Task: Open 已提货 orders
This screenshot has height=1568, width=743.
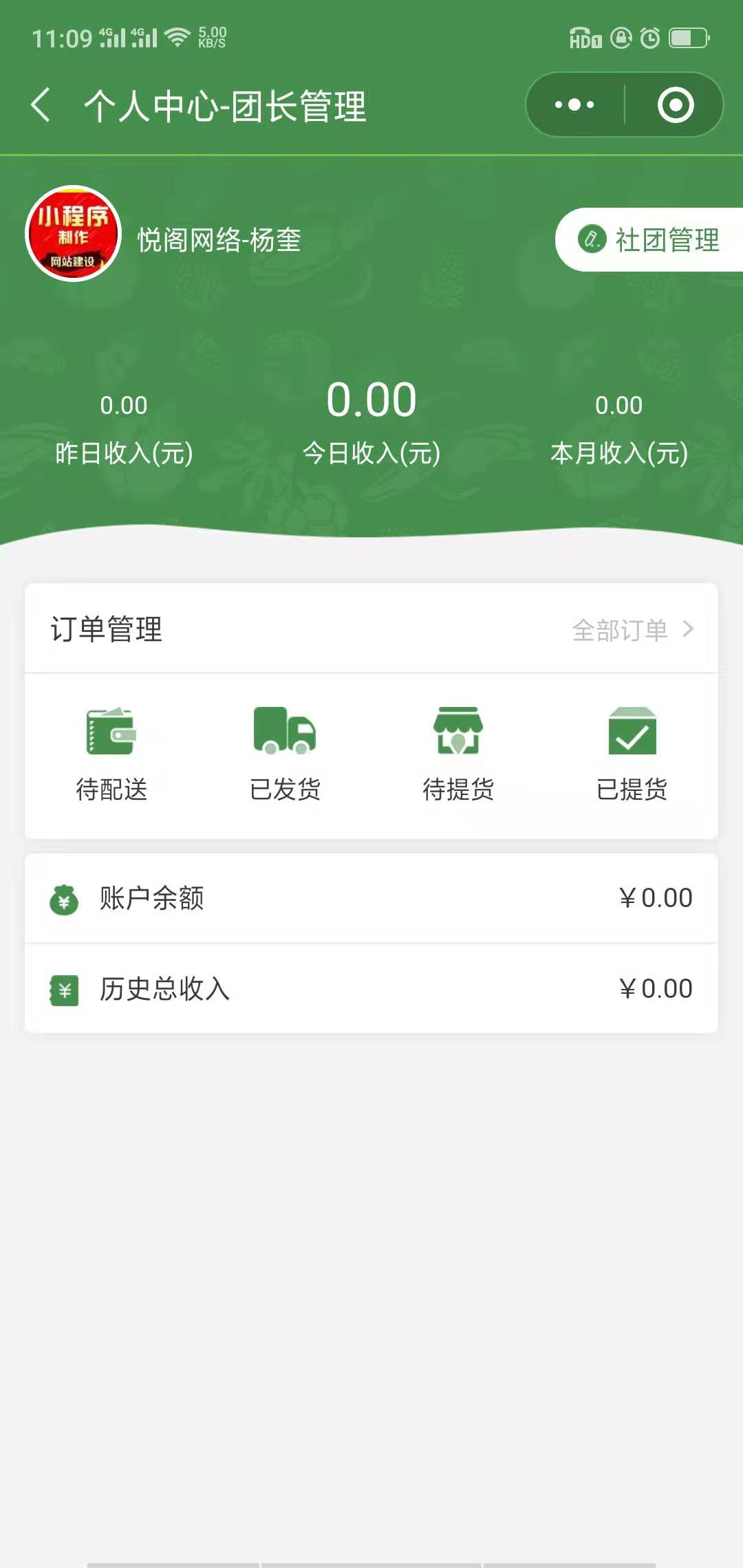Action: (x=632, y=754)
